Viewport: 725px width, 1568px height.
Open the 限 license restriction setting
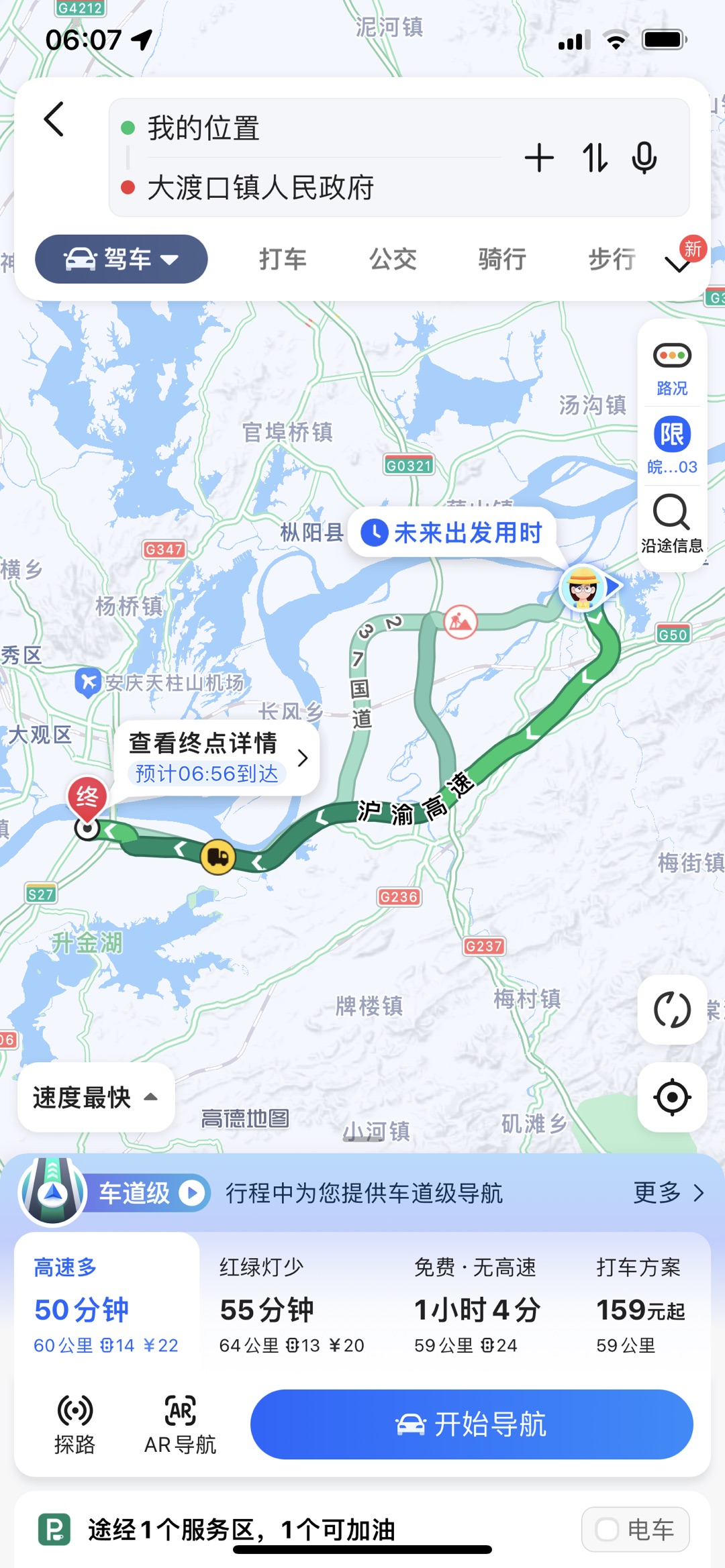(x=671, y=444)
